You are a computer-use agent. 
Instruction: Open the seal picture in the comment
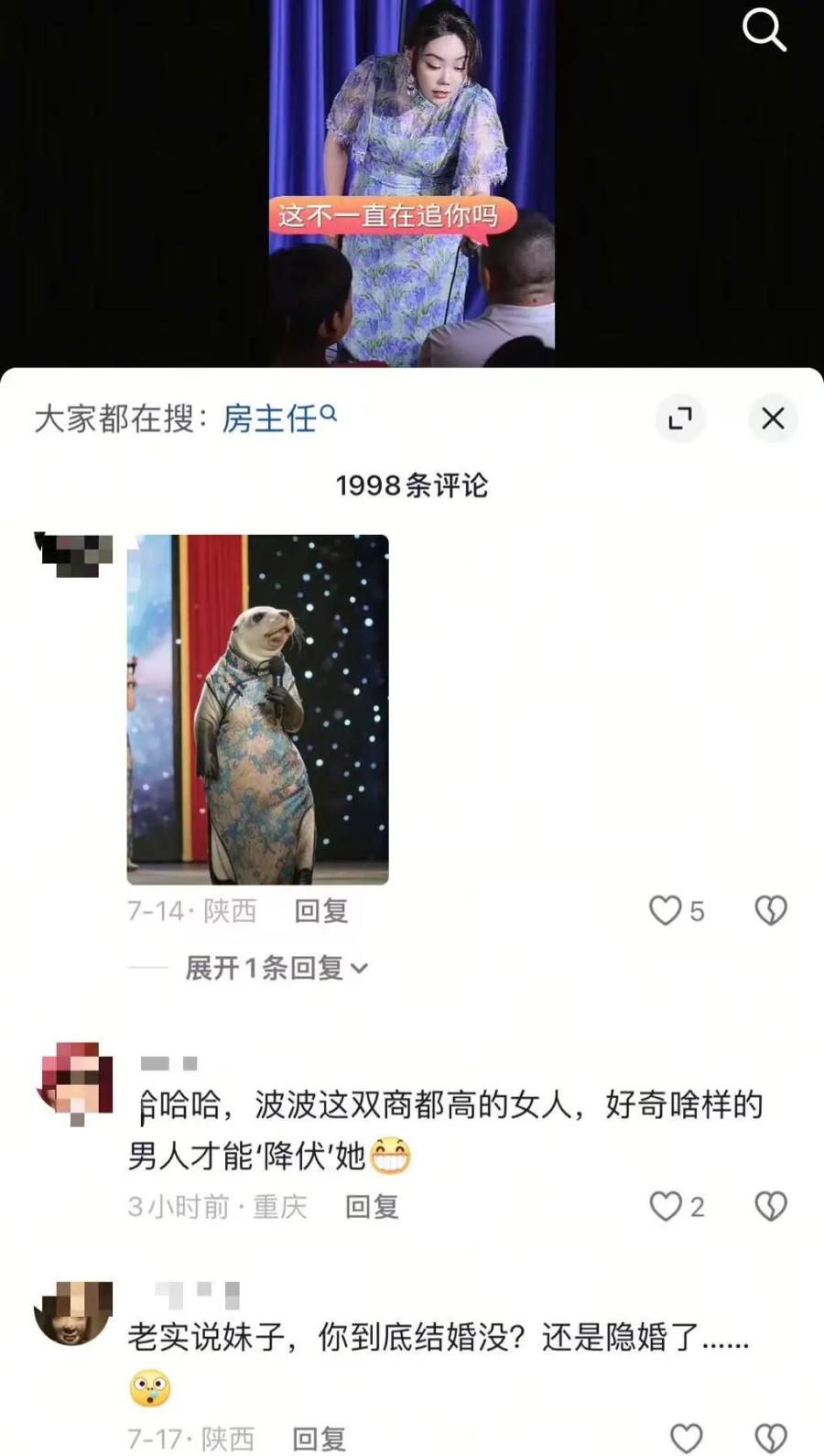(257, 709)
